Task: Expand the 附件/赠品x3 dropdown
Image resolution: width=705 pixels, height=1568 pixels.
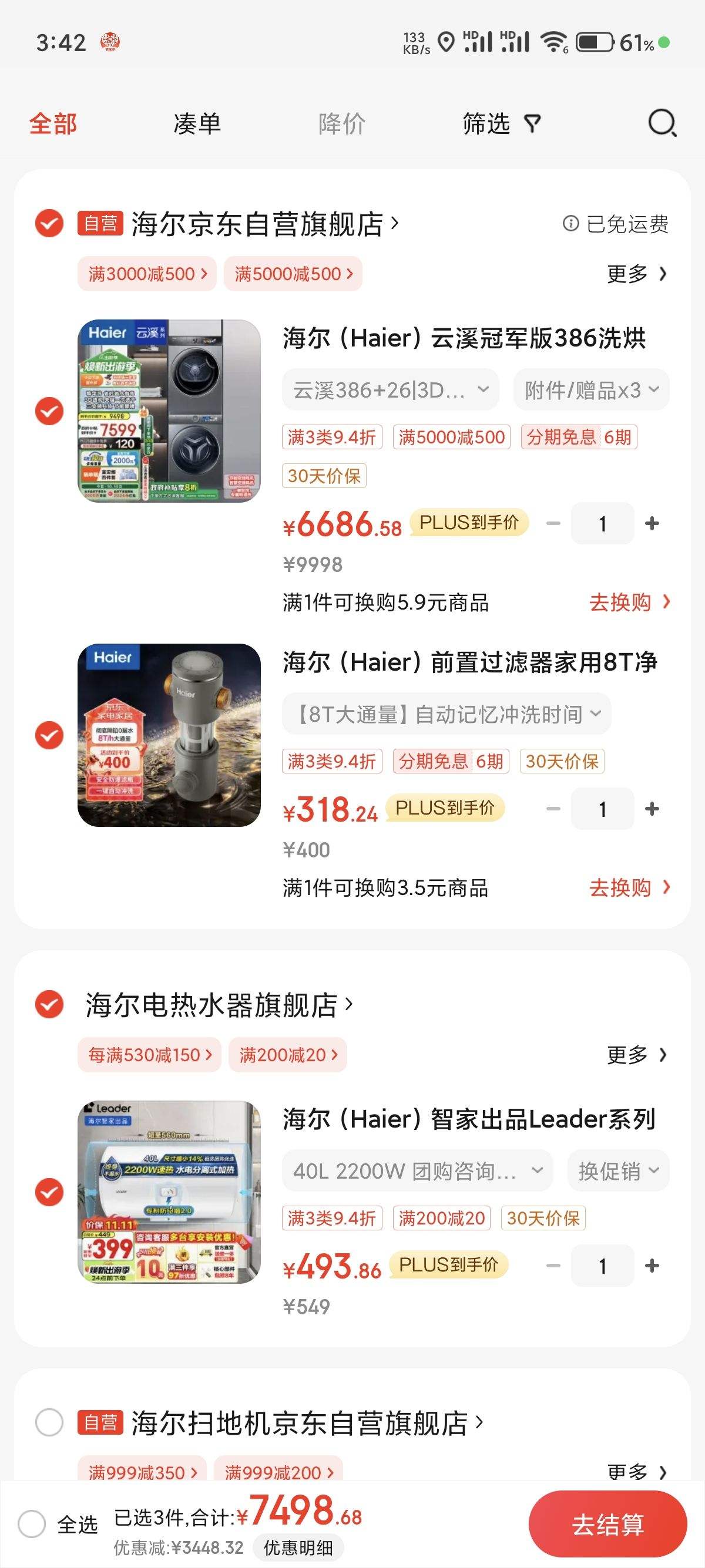Action: [590, 389]
